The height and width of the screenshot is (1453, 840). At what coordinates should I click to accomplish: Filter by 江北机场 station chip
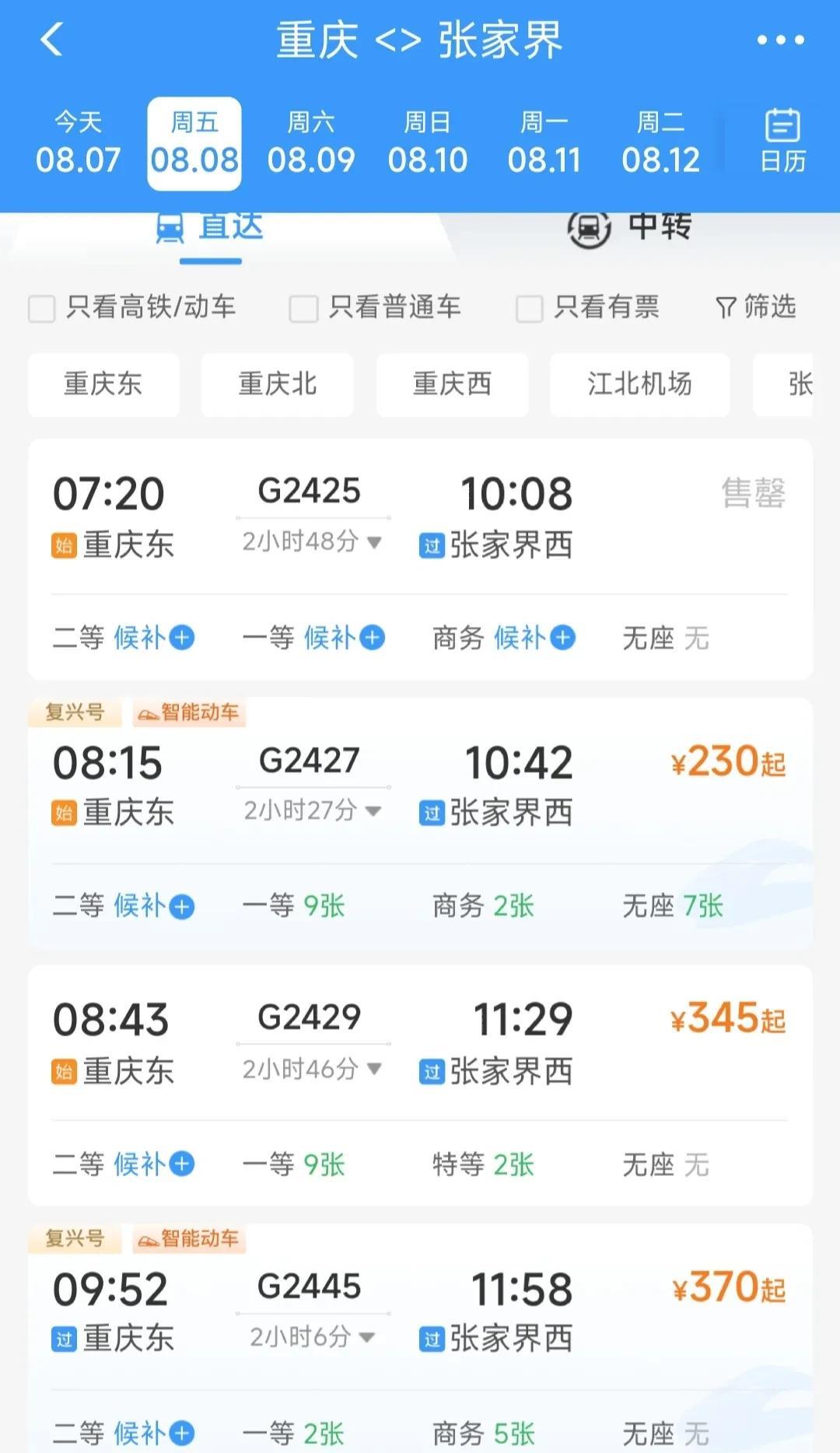click(x=639, y=384)
